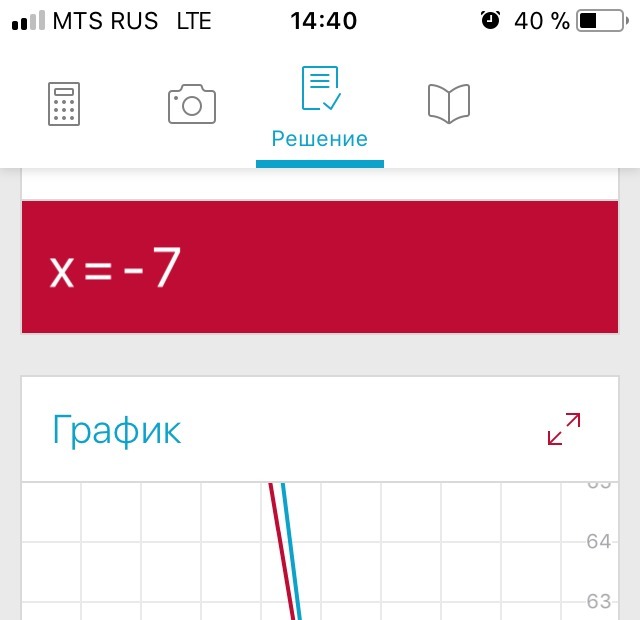Expand the График graph to fullscreen
The height and width of the screenshot is (620, 640).
(x=564, y=429)
